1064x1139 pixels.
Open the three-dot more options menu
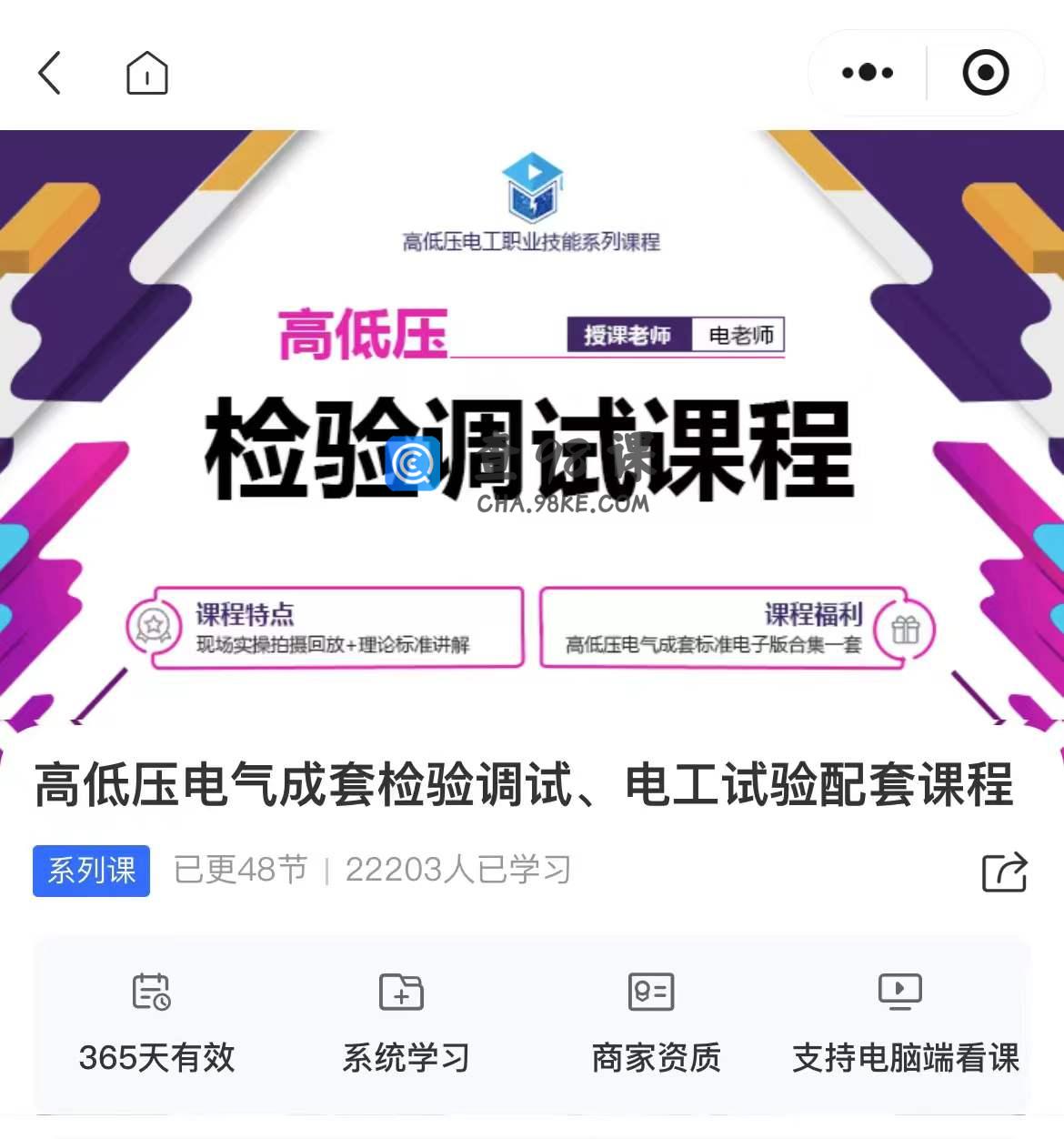tap(868, 73)
